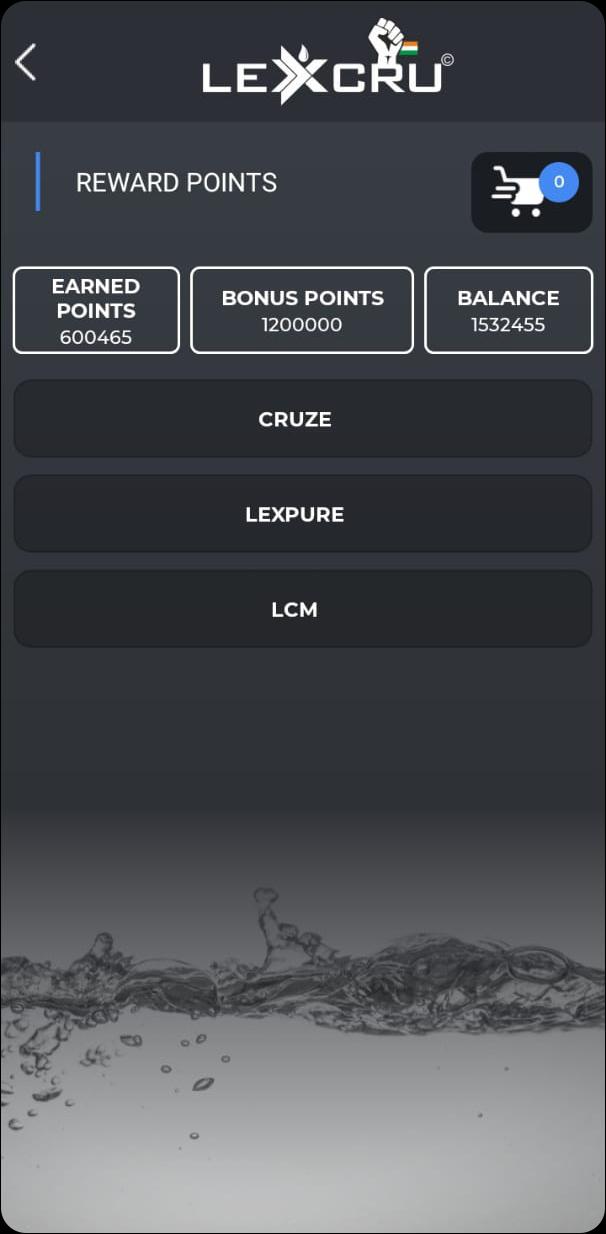Select the LEXPURE category
The image size is (606, 1234).
[x=303, y=514]
